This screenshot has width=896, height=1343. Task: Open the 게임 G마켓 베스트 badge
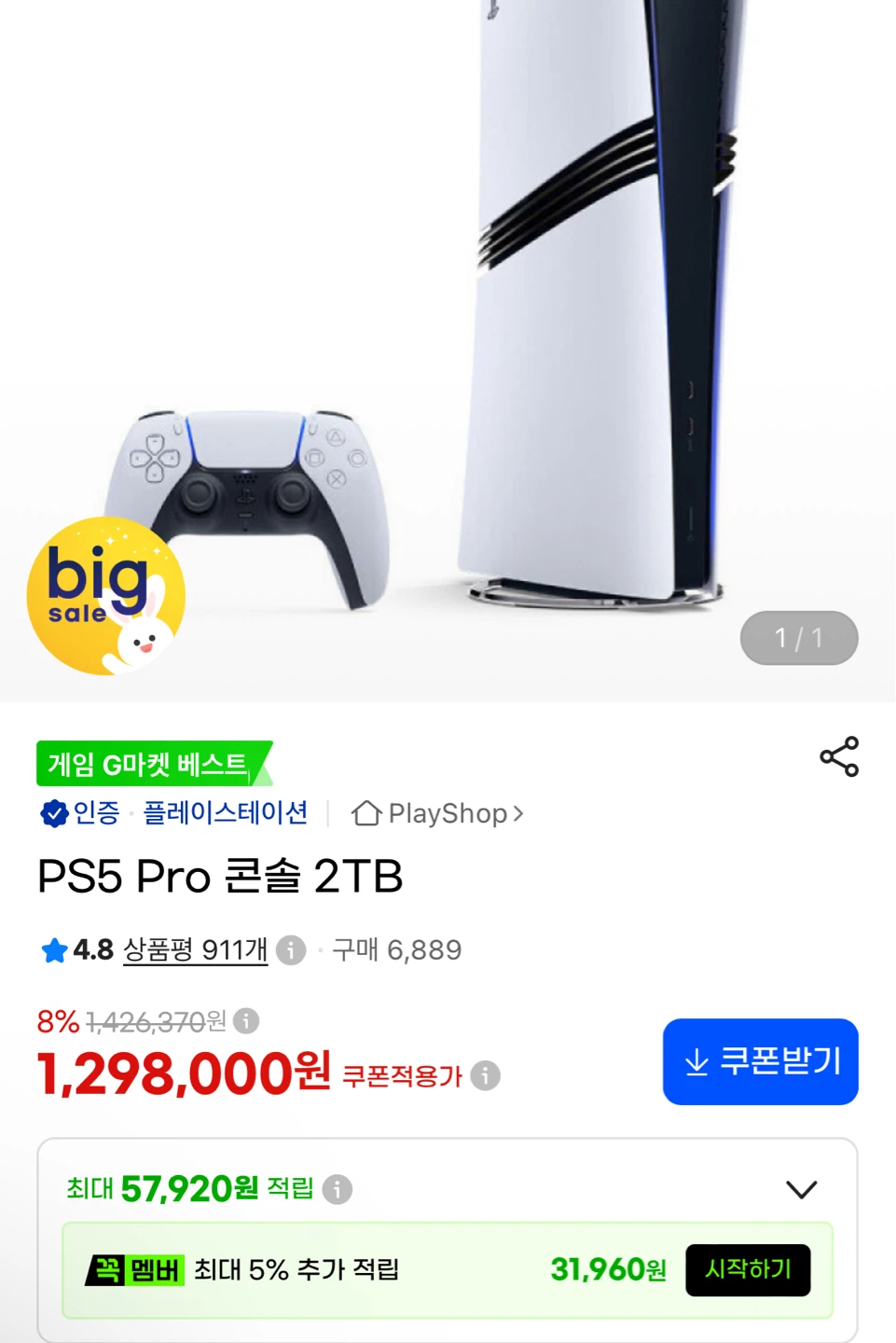tap(154, 764)
